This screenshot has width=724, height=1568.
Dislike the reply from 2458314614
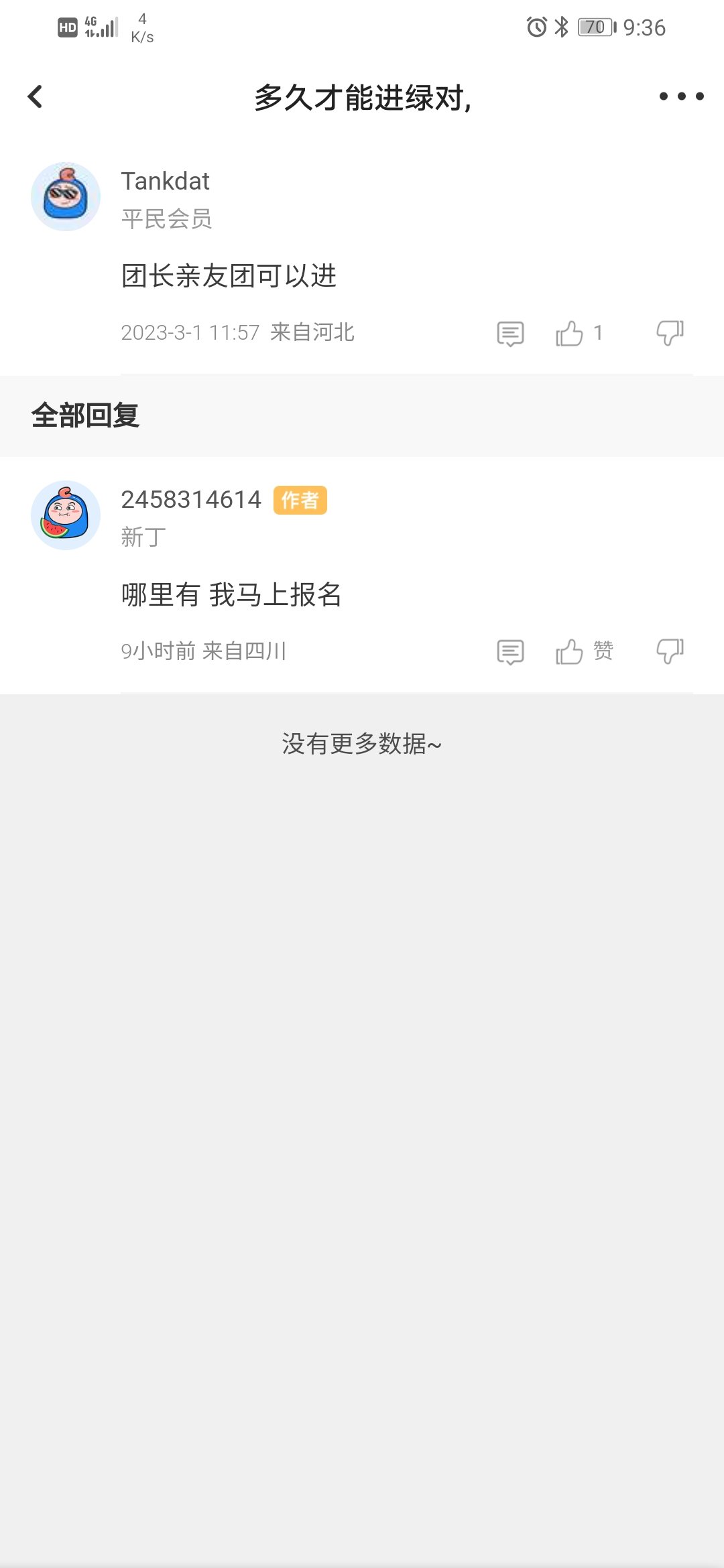tap(670, 651)
